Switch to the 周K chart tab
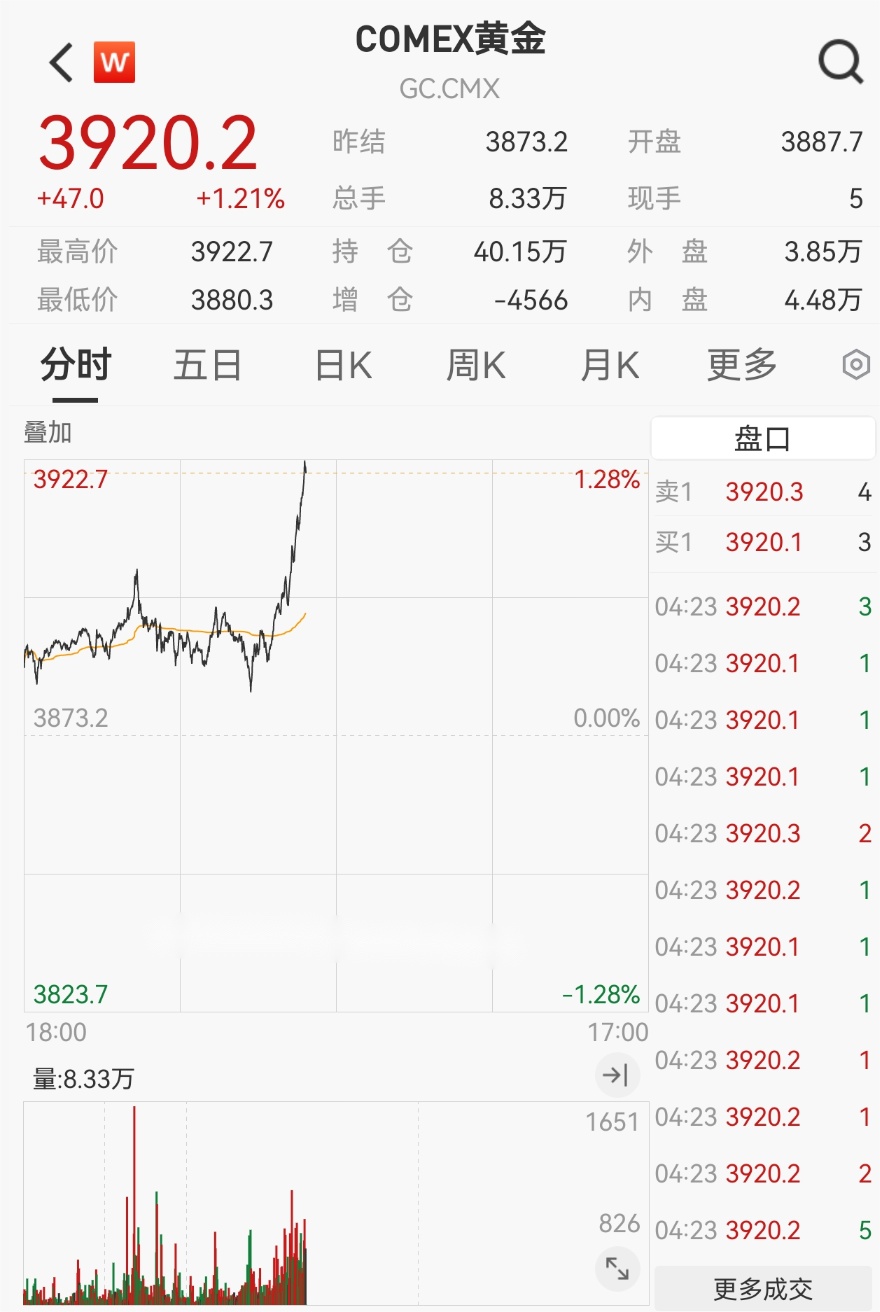 tap(476, 366)
